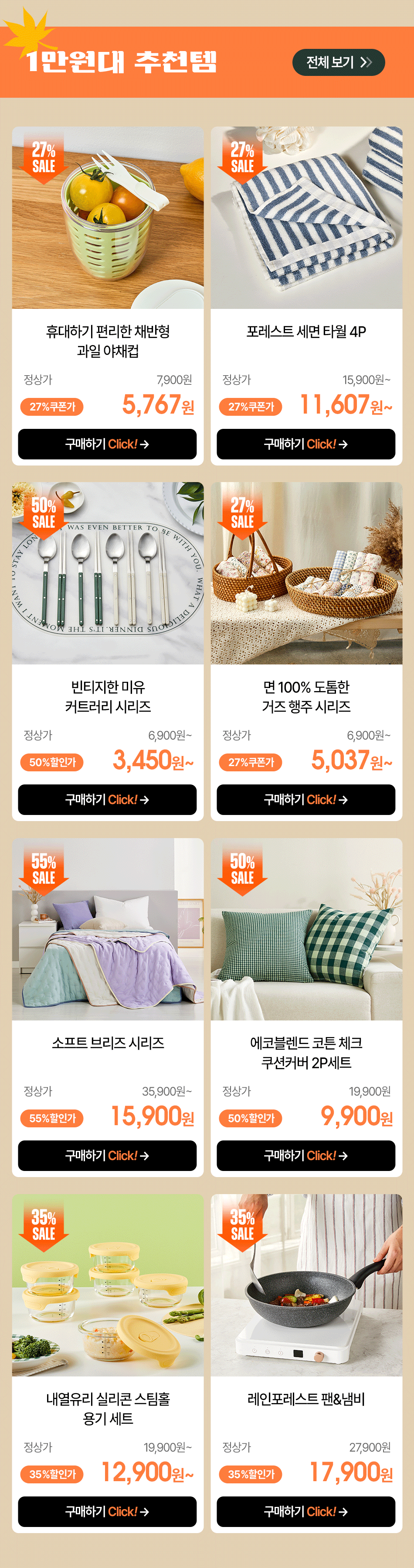Buy the 소프트 브리즈 시리즈 bedding

click(x=107, y=1155)
